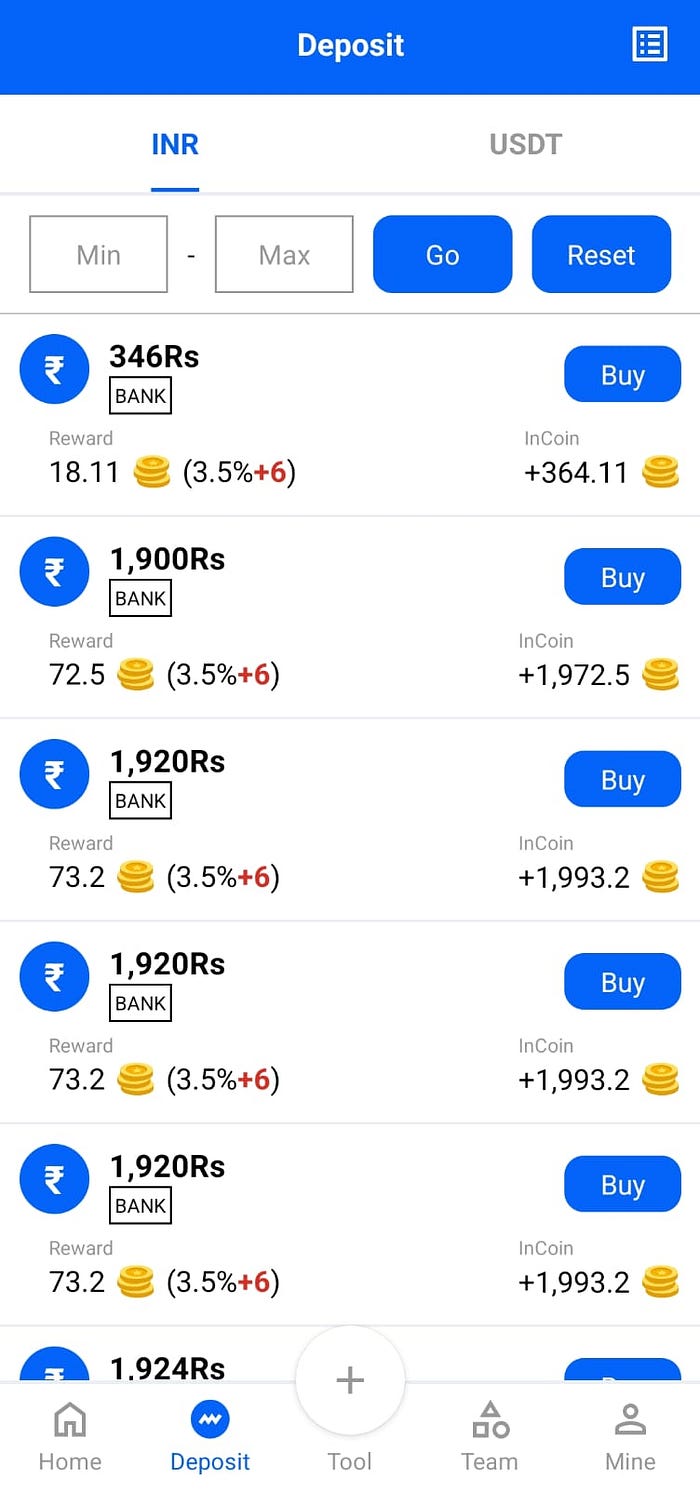Select the INR tab
This screenshot has height=1489, width=700.
pos(175,145)
